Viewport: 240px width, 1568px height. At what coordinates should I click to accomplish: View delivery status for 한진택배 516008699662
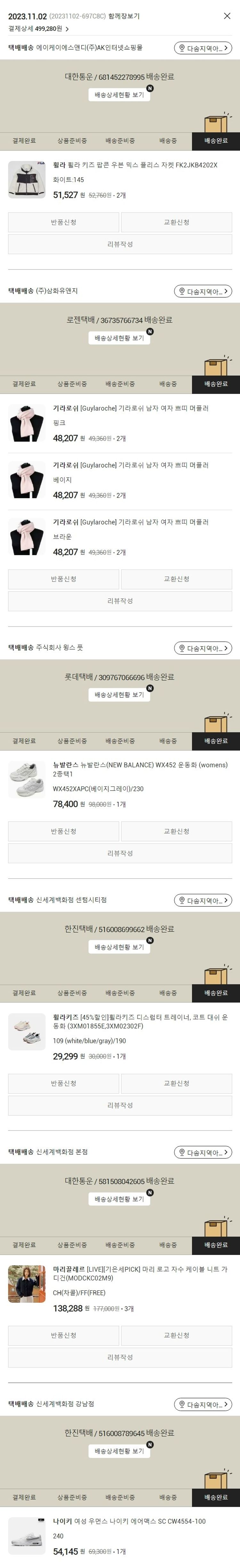[x=119, y=946]
